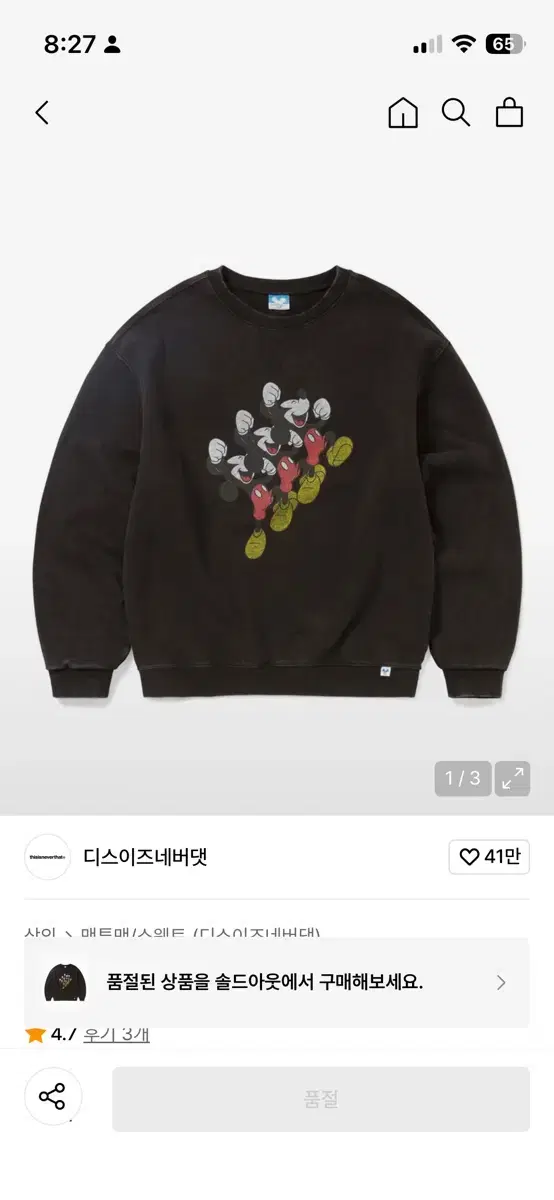Open the shopping bag icon
Image resolution: width=554 pixels, height=1200 pixels.
510,113
